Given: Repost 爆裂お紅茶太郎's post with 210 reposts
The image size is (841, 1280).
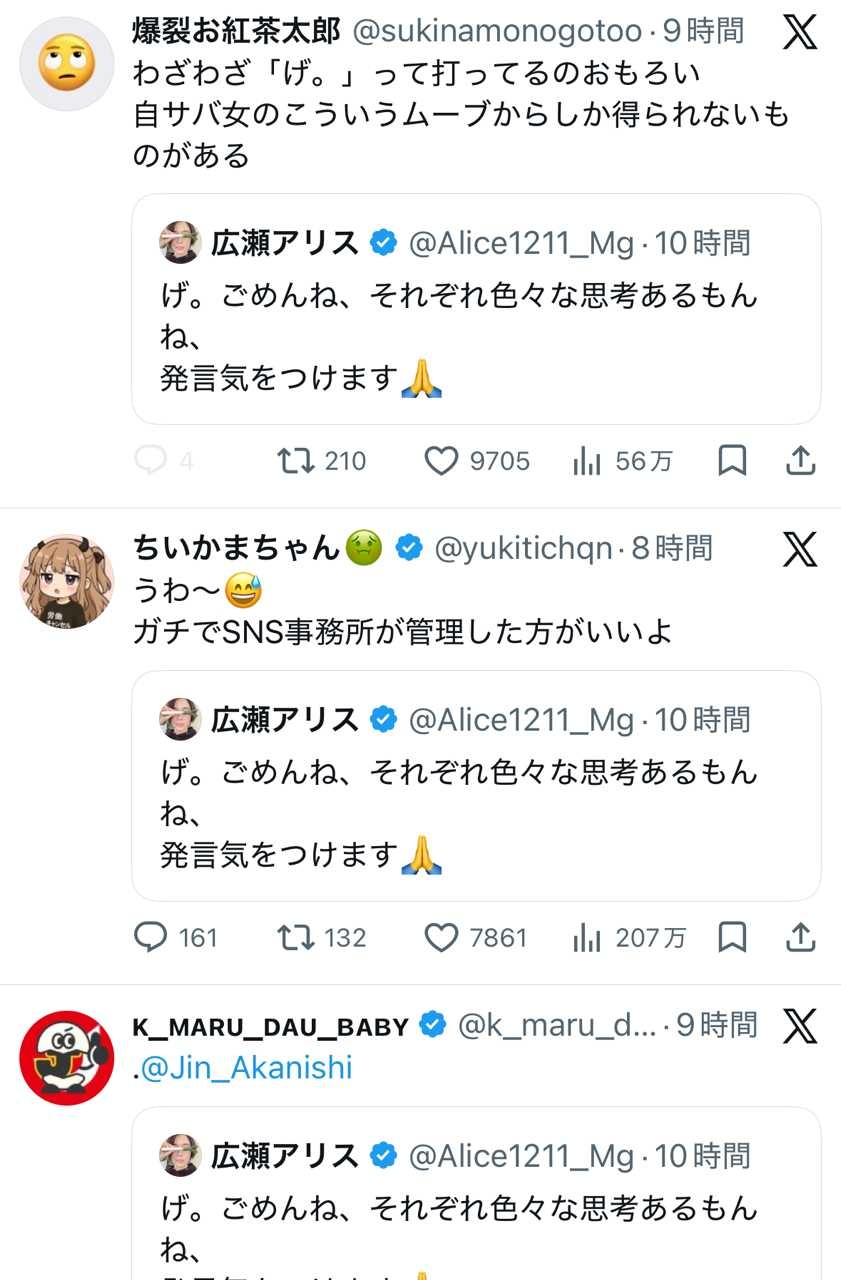Looking at the screenshot, I should 294,461.
